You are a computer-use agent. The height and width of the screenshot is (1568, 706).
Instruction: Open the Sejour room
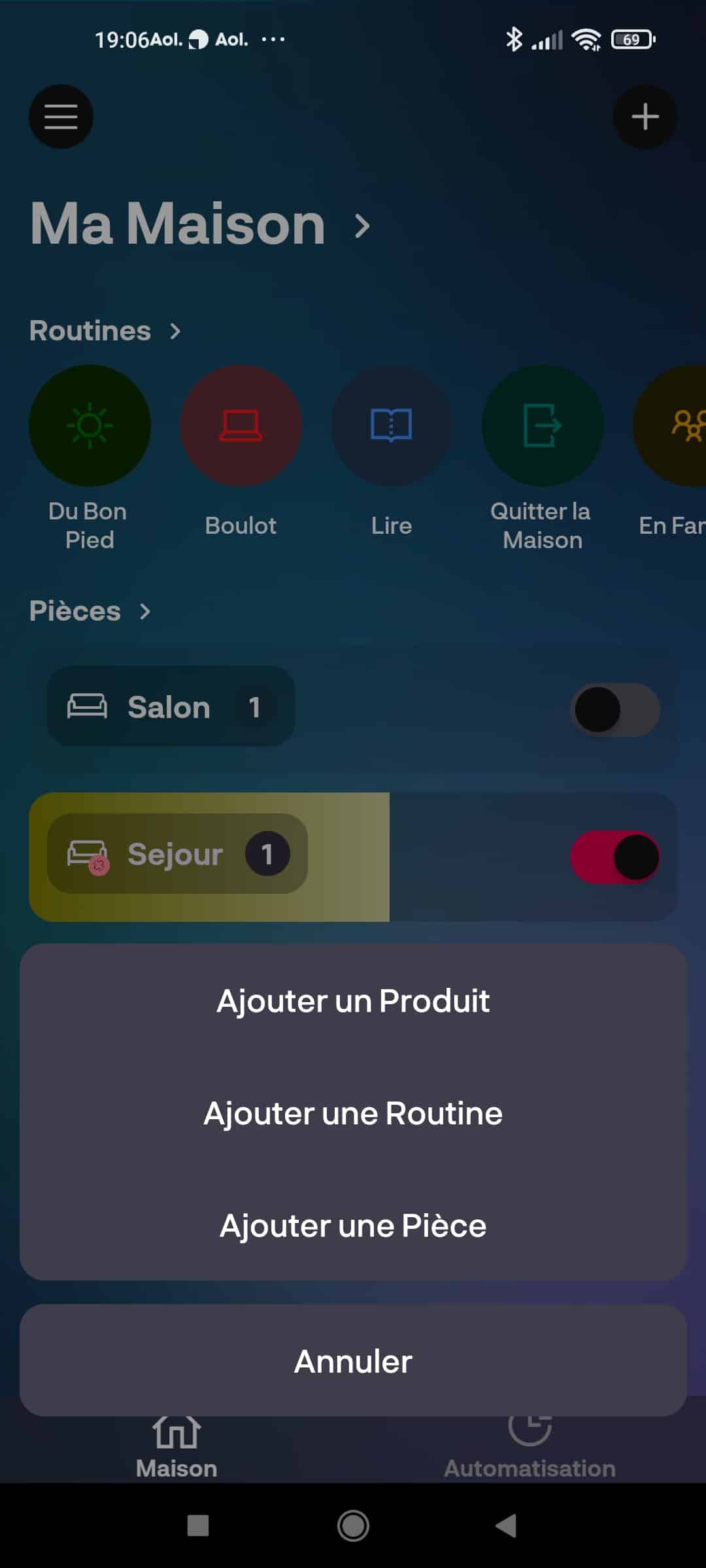pyautogui.click(x=177, y=854)
